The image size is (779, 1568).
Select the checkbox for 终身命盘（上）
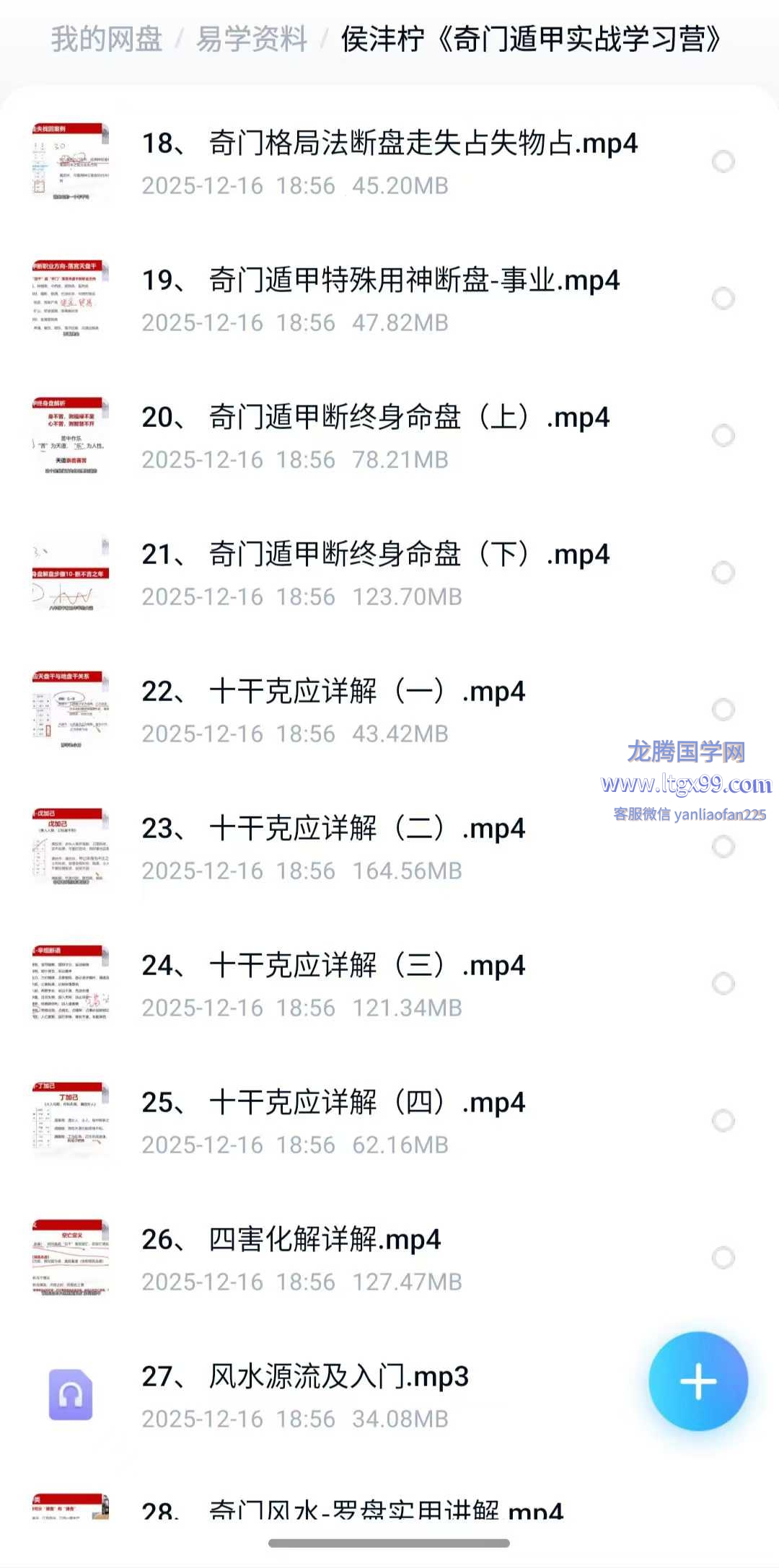723,436
